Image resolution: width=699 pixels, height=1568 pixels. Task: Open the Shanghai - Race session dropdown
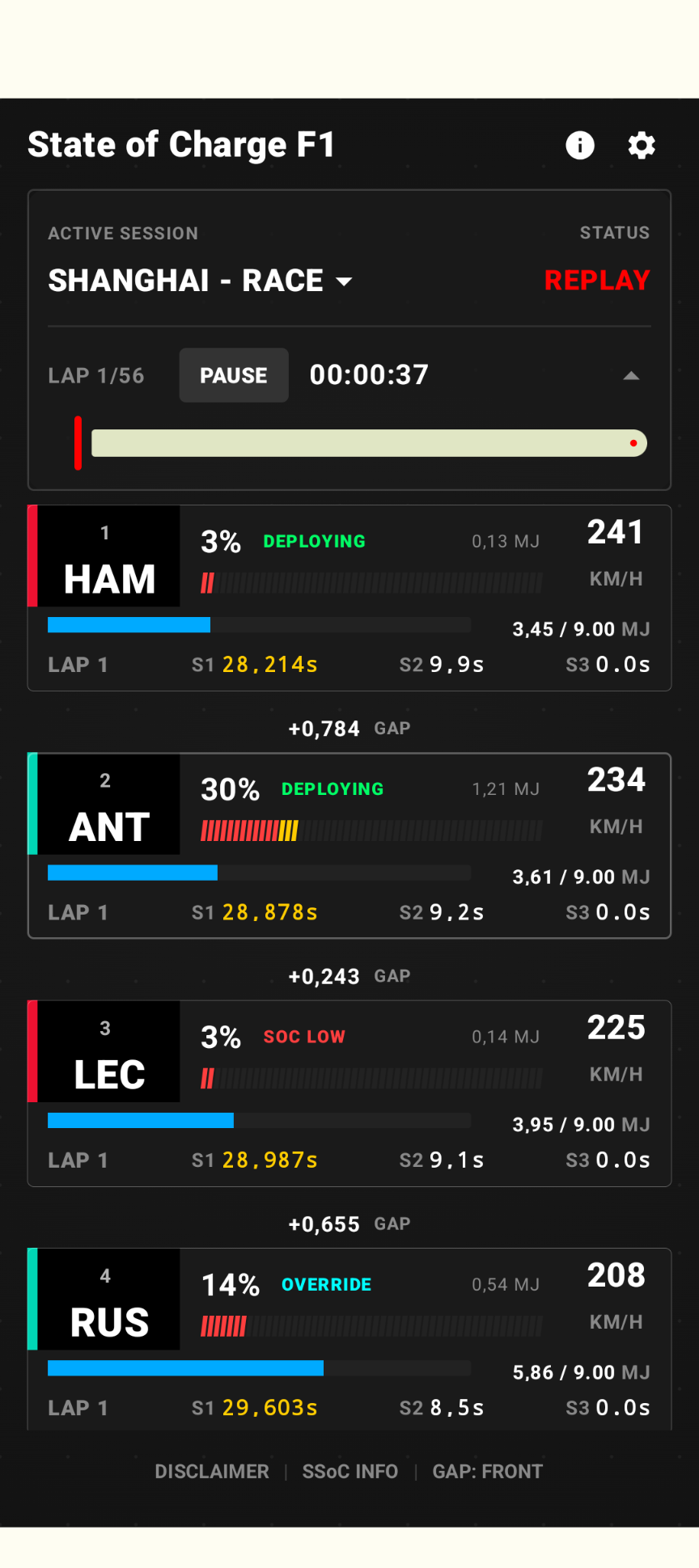pos(201,281)
